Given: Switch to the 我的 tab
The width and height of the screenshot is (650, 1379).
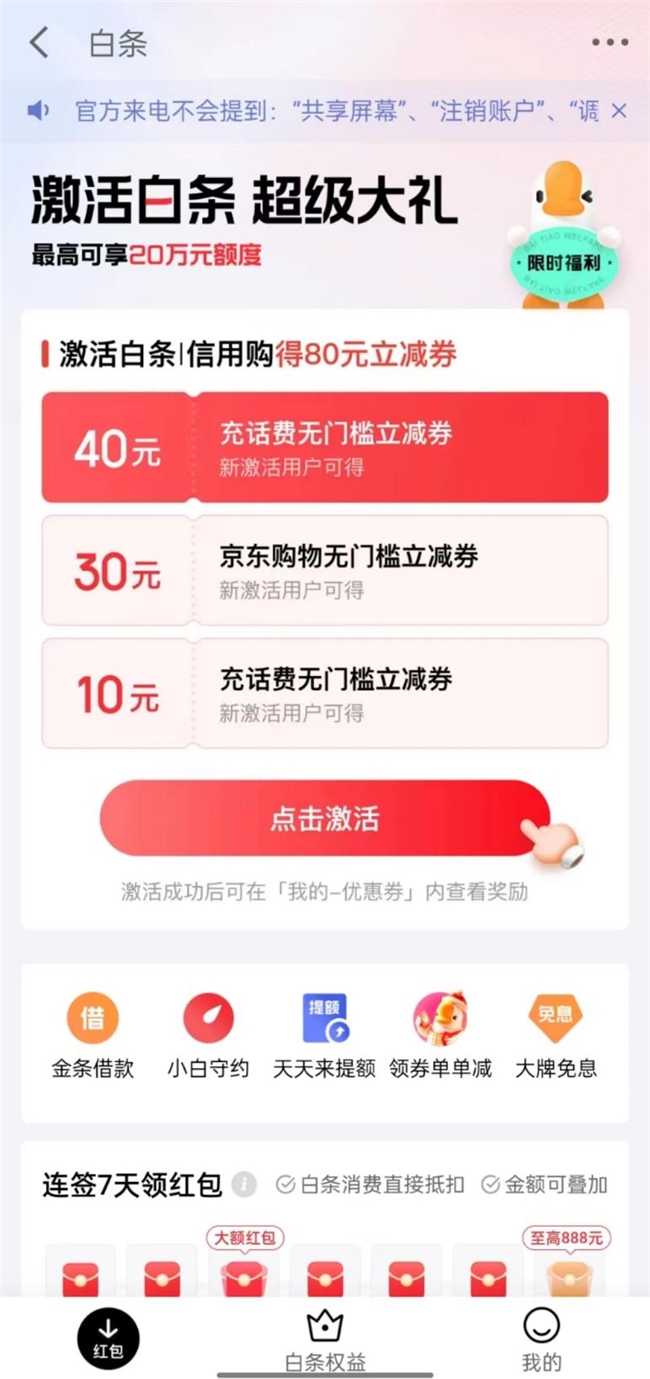Looking at the screenshot, I should tap(541, 1341).
